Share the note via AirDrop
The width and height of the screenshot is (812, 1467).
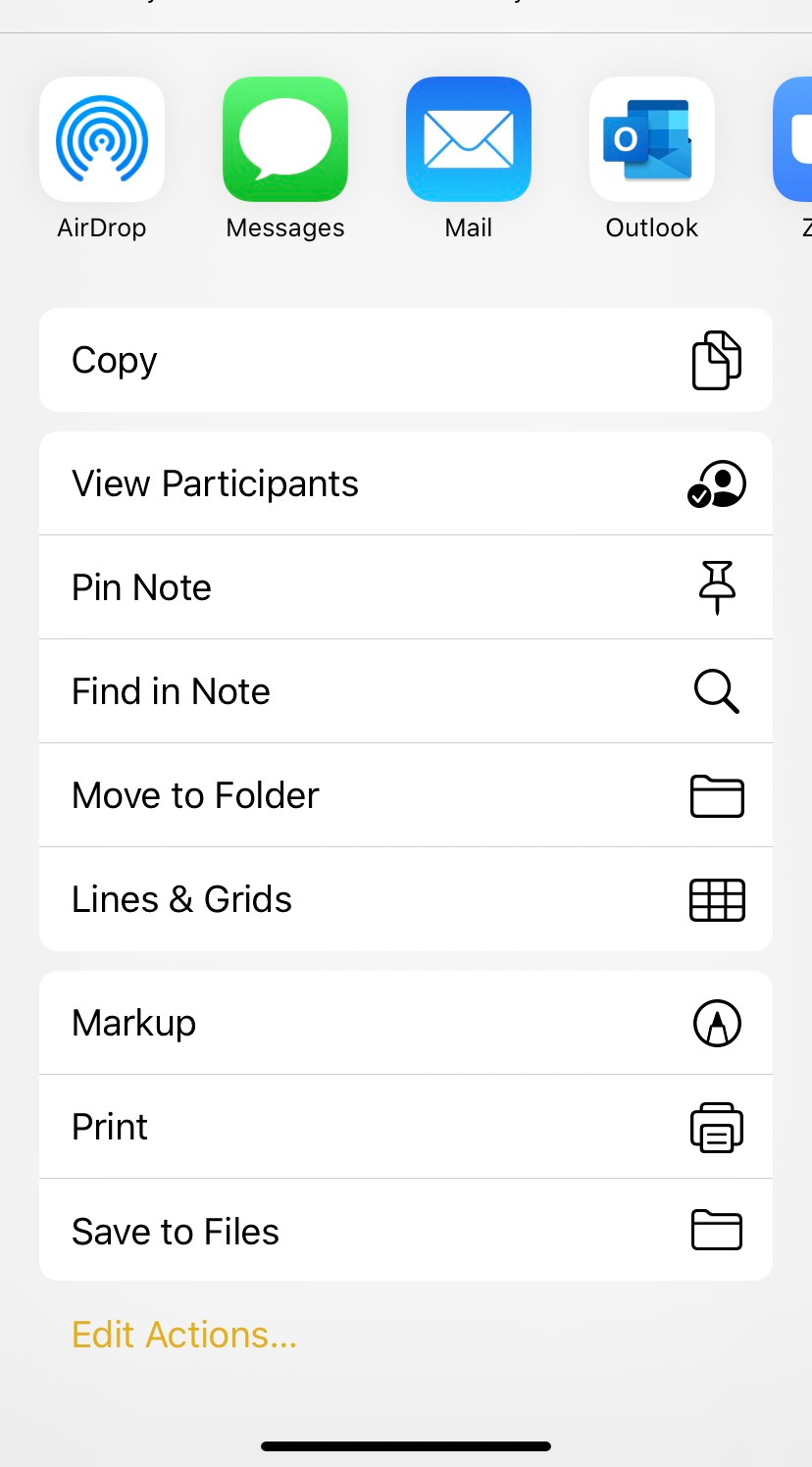102,139
